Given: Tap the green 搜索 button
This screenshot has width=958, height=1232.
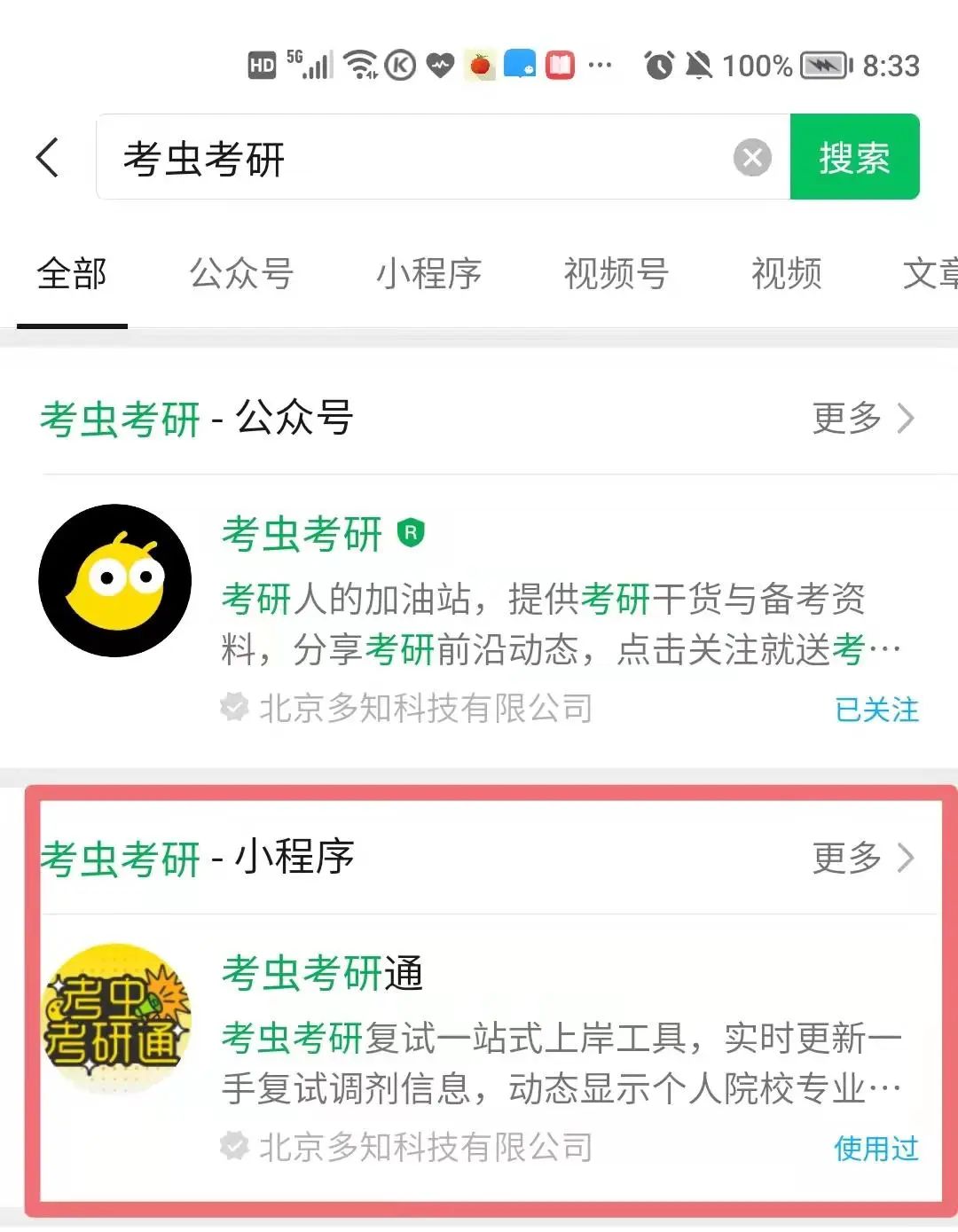Looking at the screenshot, I should (x=854, y=158).
